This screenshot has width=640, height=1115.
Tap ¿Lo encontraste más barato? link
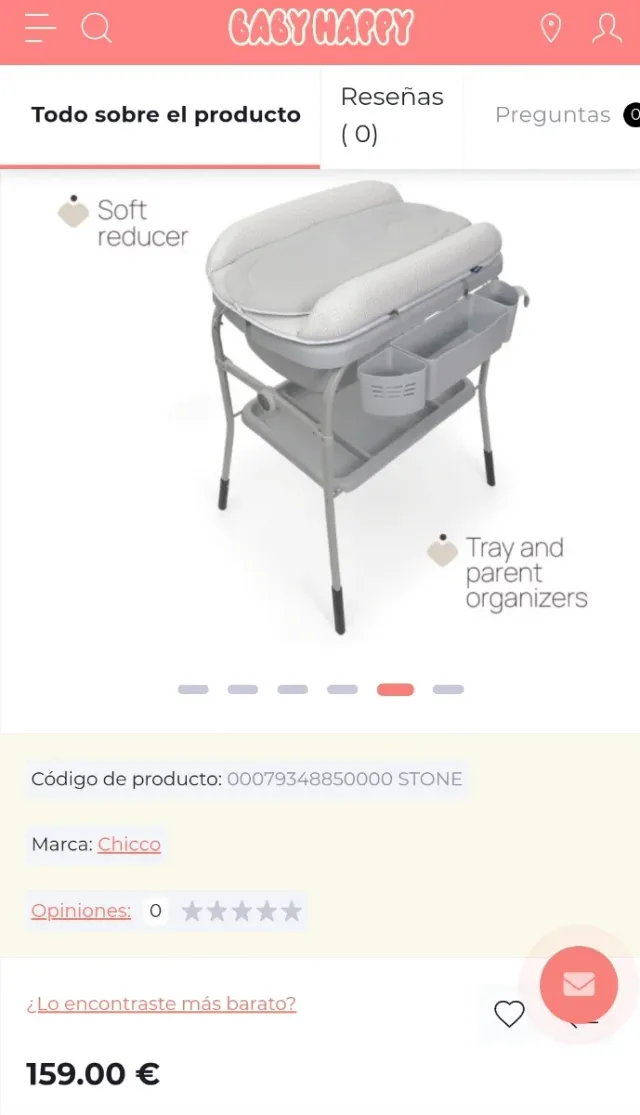point(161,1003)
